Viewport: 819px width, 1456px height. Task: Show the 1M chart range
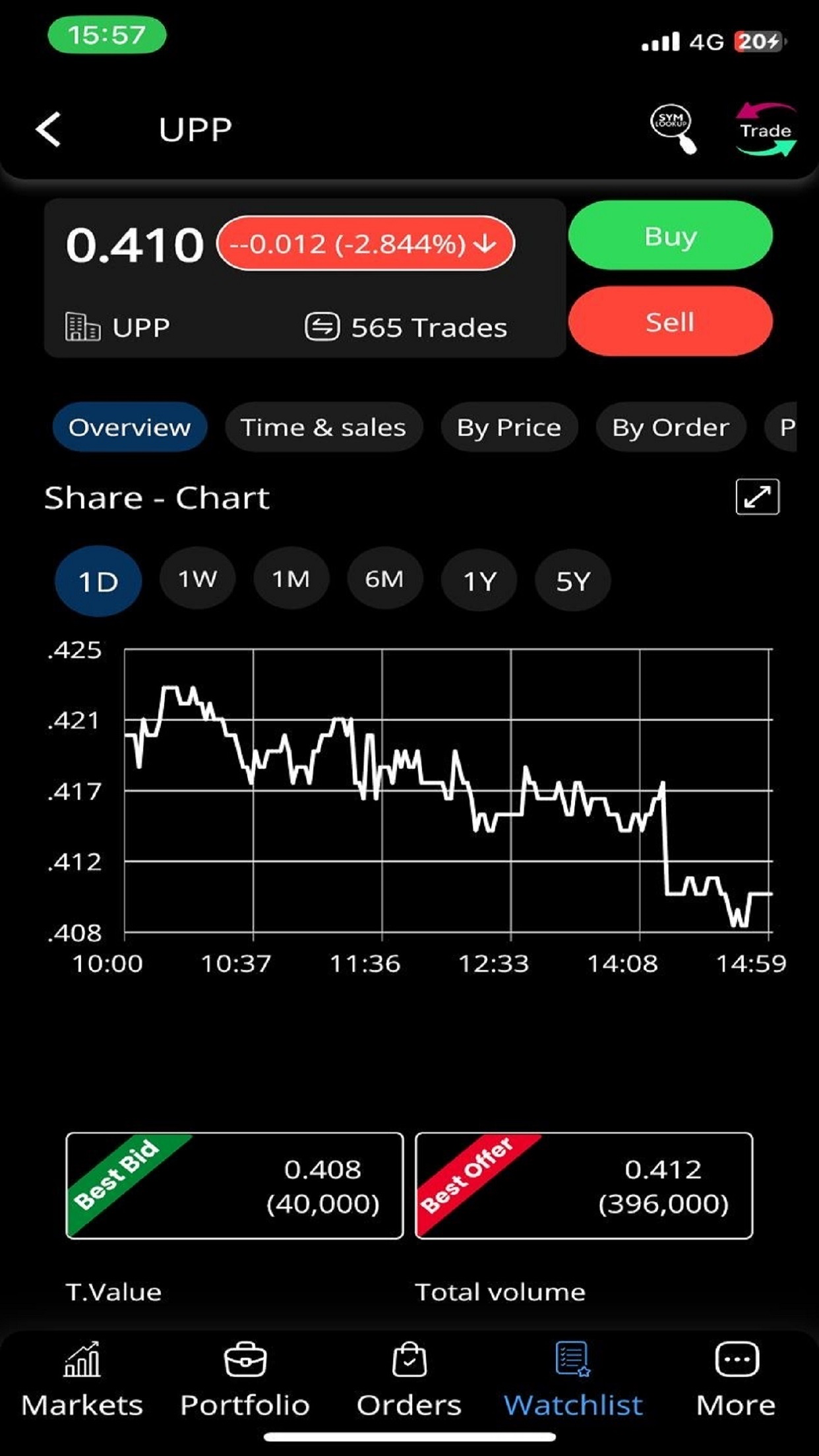coord(291,579)
